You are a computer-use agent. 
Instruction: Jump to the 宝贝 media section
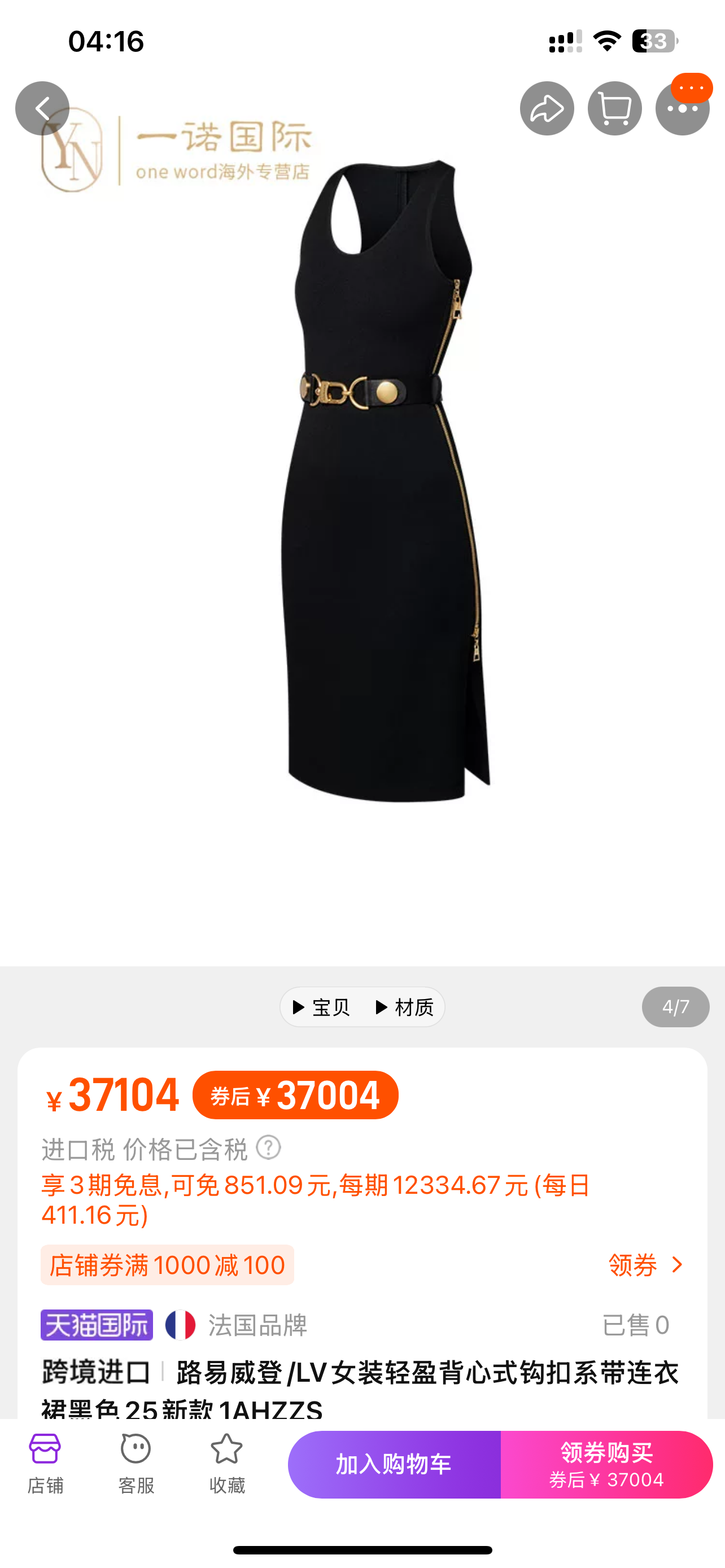point(321,1008)
